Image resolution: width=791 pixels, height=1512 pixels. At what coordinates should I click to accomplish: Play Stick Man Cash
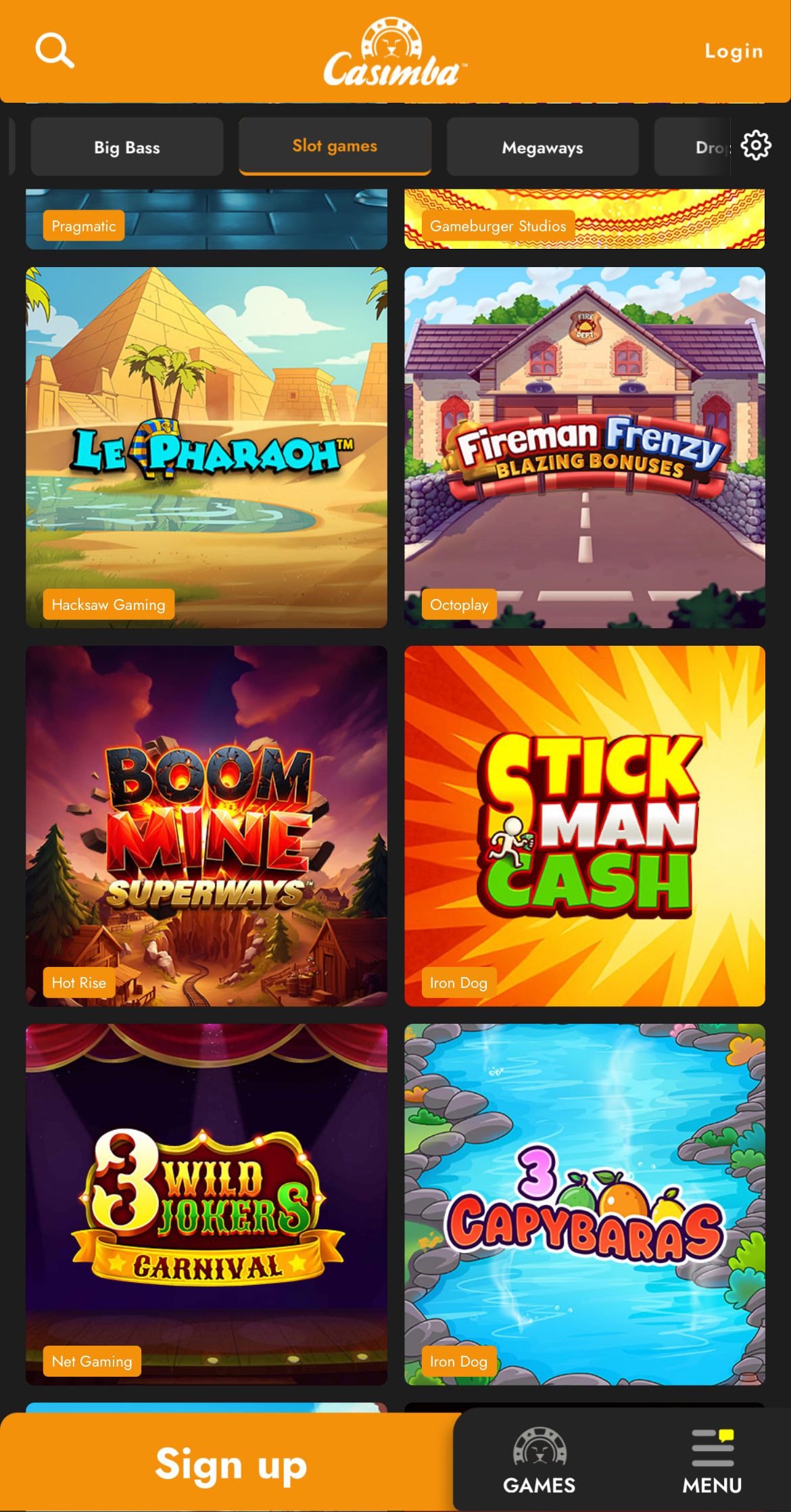point(584,826)
